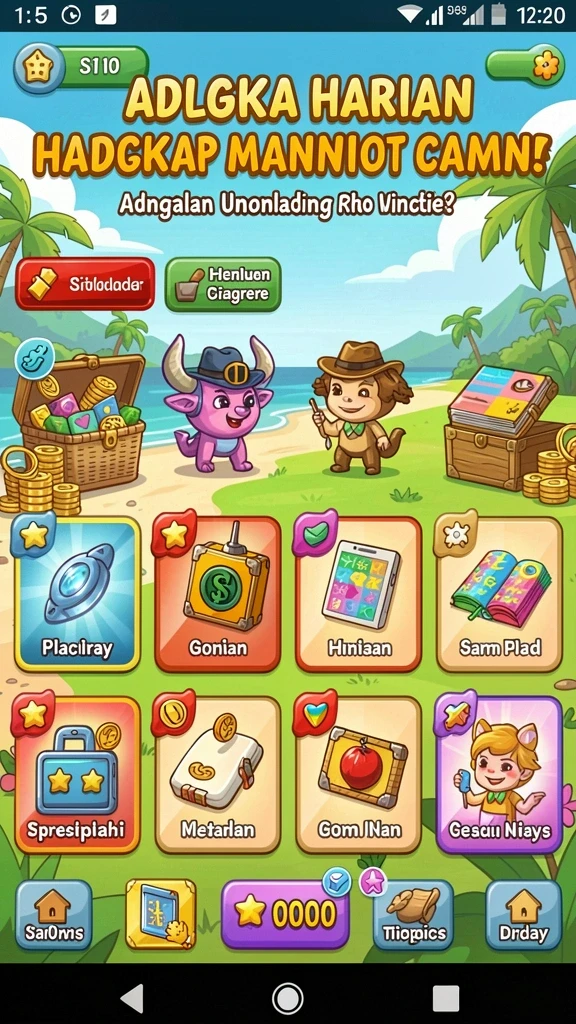Open the Gom INan card

tap(359, 775)
